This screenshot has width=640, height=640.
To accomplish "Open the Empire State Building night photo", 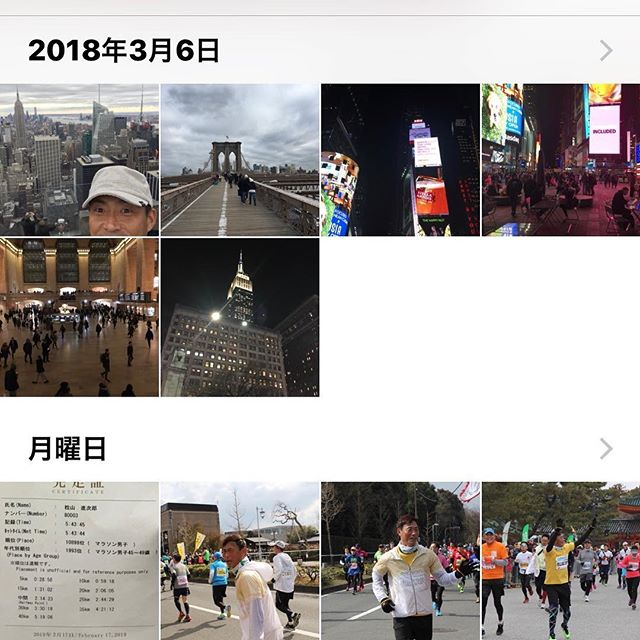I will [240, 317].
